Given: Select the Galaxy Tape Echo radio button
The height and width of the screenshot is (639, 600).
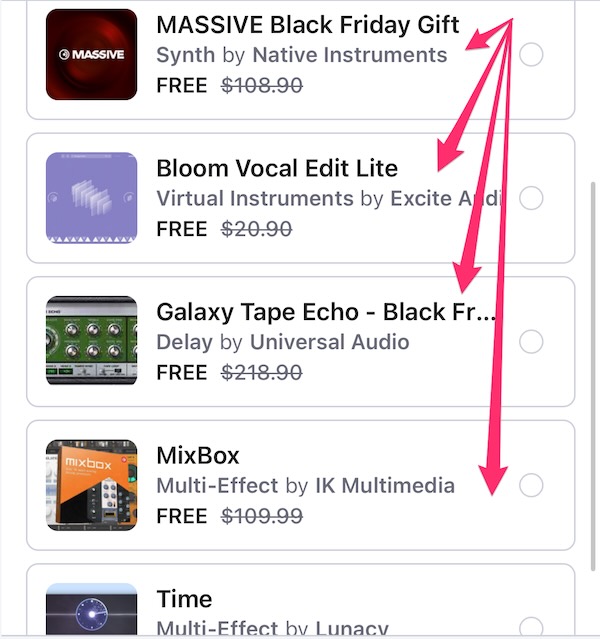Looking at the screenshot, I should pos(532,342).
